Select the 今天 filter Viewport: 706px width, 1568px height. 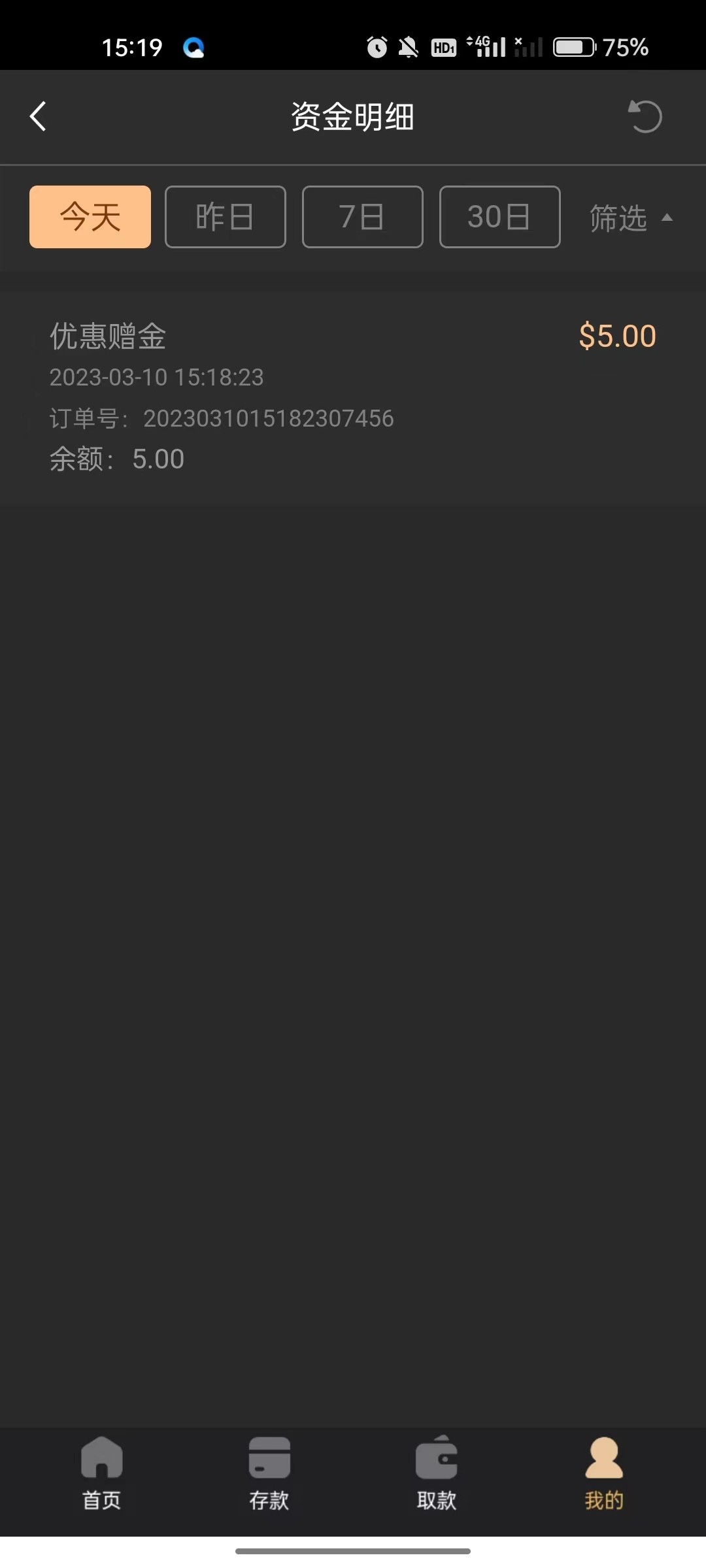[x=90, y=217]
